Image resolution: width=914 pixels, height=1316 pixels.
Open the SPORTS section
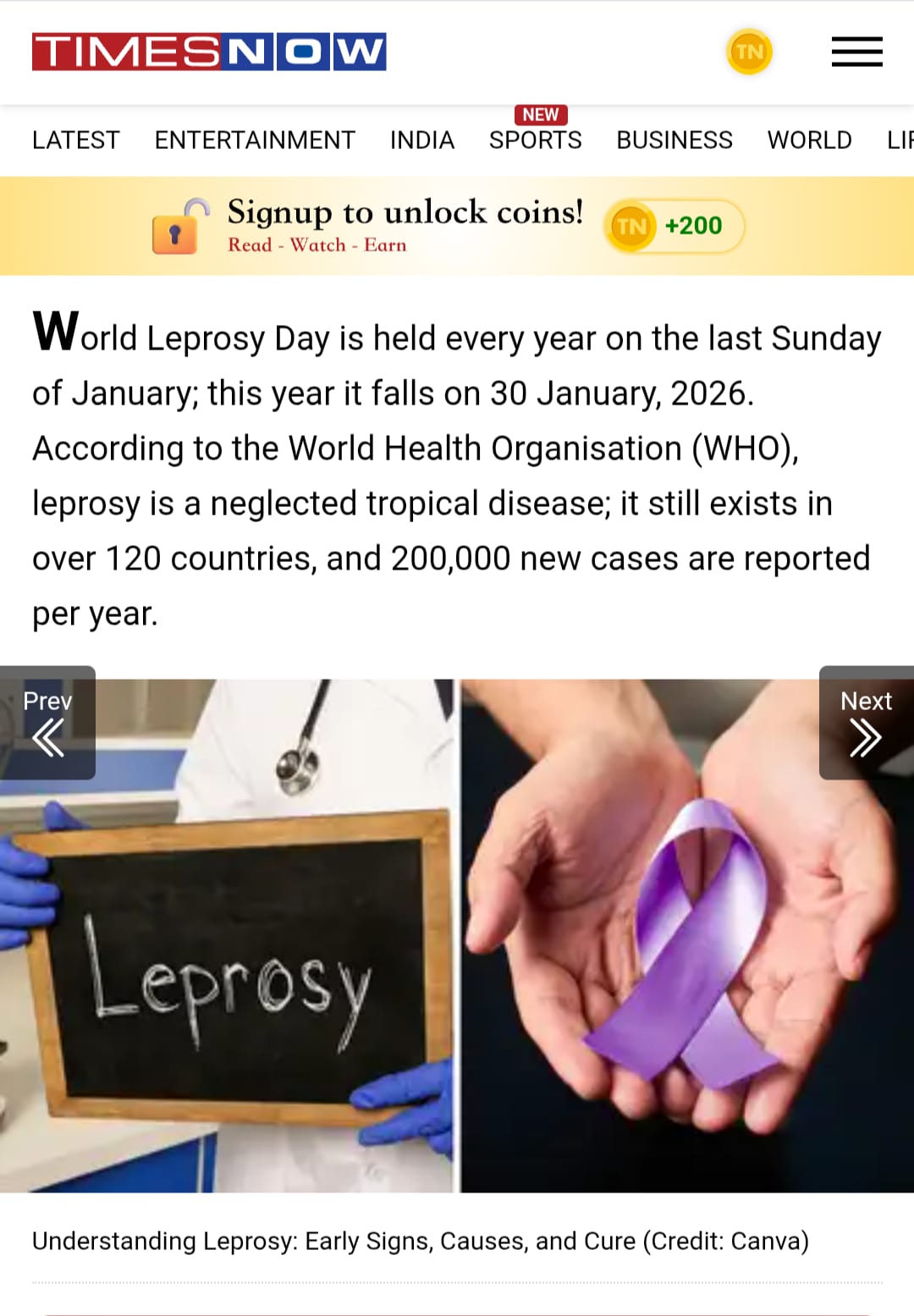(x=535, y=140)
